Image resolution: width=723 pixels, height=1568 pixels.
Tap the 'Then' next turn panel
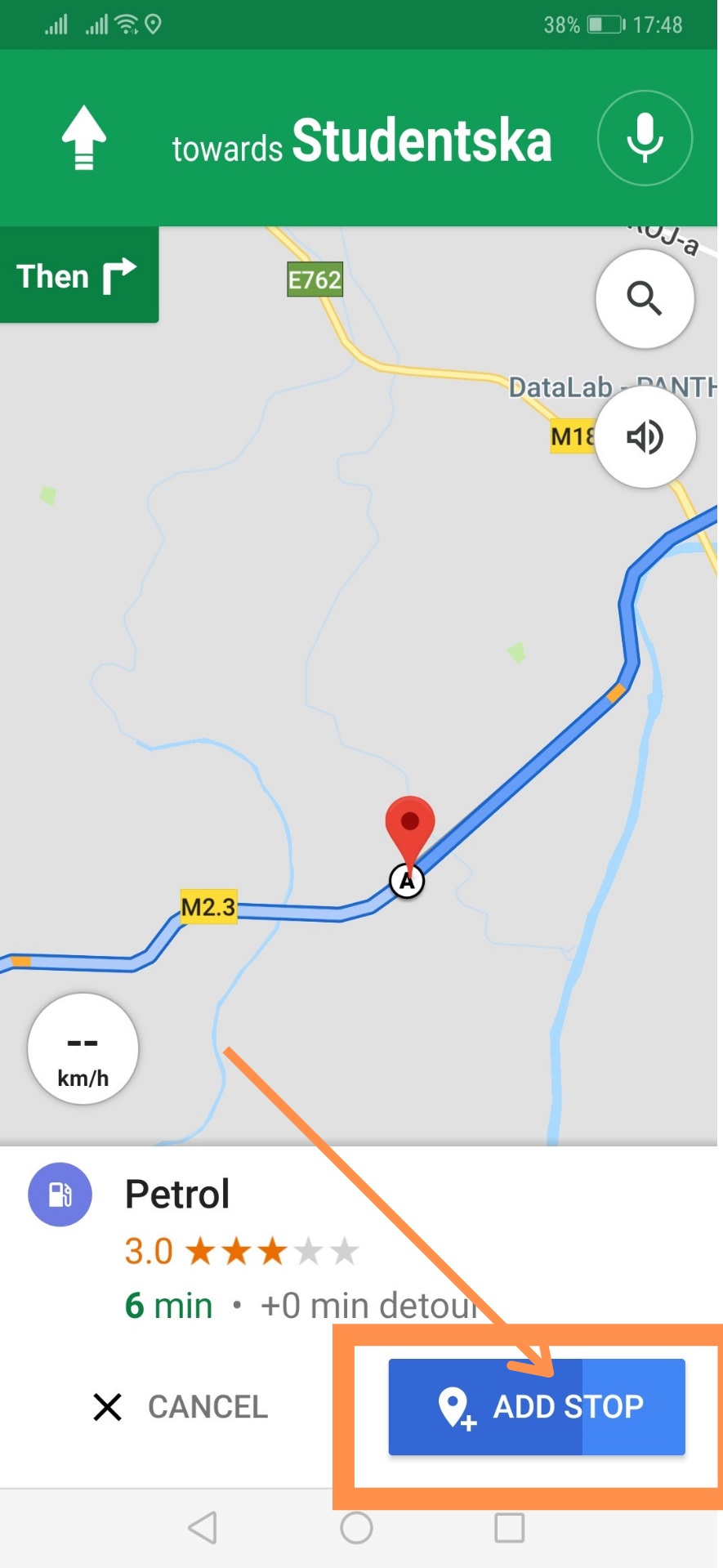pyautogui.click(x=78, y=276)
